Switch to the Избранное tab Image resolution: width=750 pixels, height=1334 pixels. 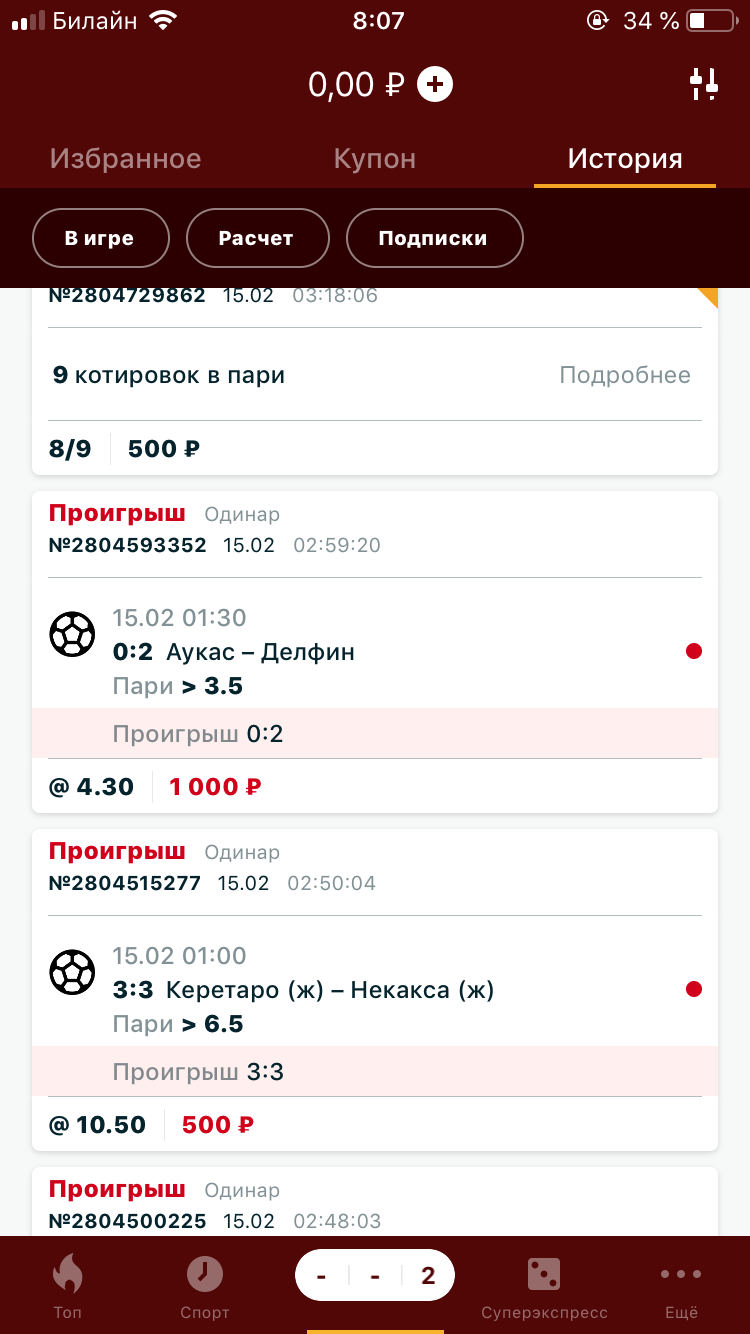126,158
